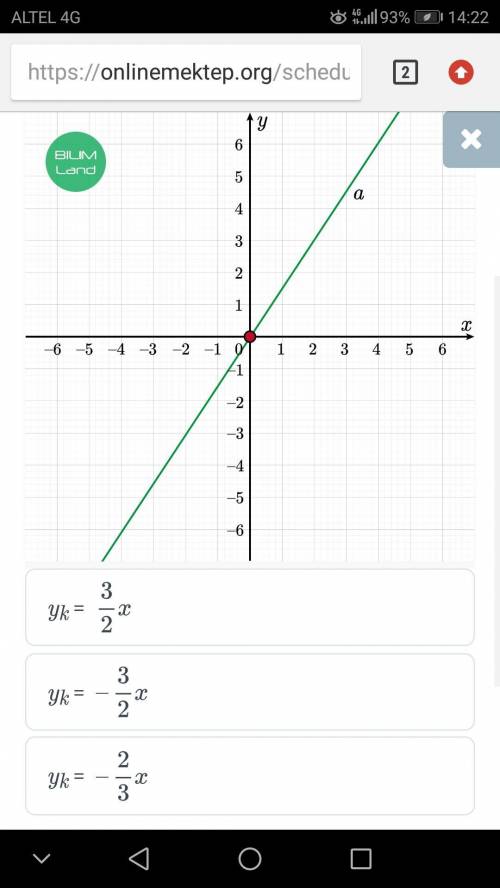Hide the navigation bar with down chevron
This screenshot has width=500, height=888.
41,859
